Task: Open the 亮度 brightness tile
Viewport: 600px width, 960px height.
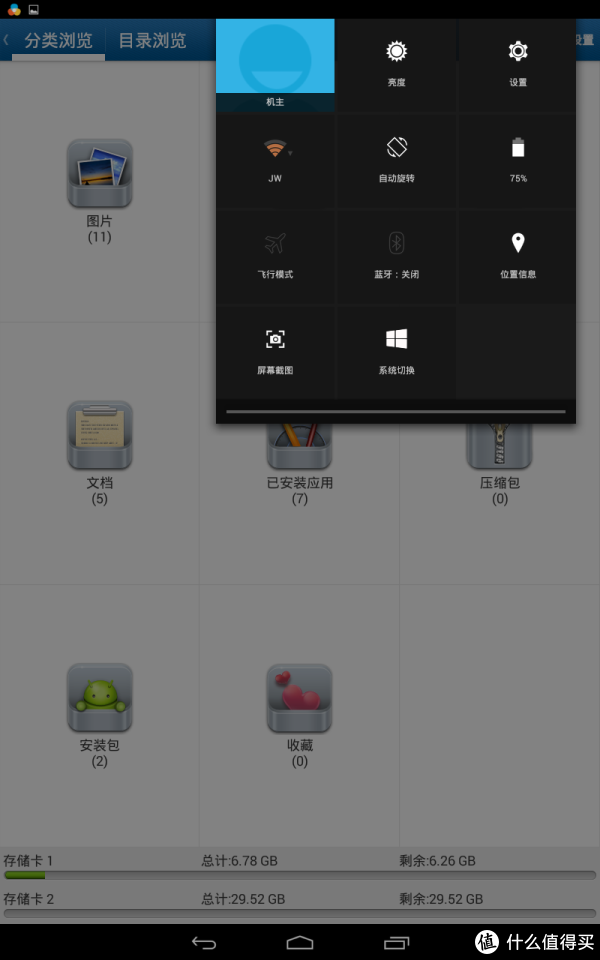Action: click(396, 65)
